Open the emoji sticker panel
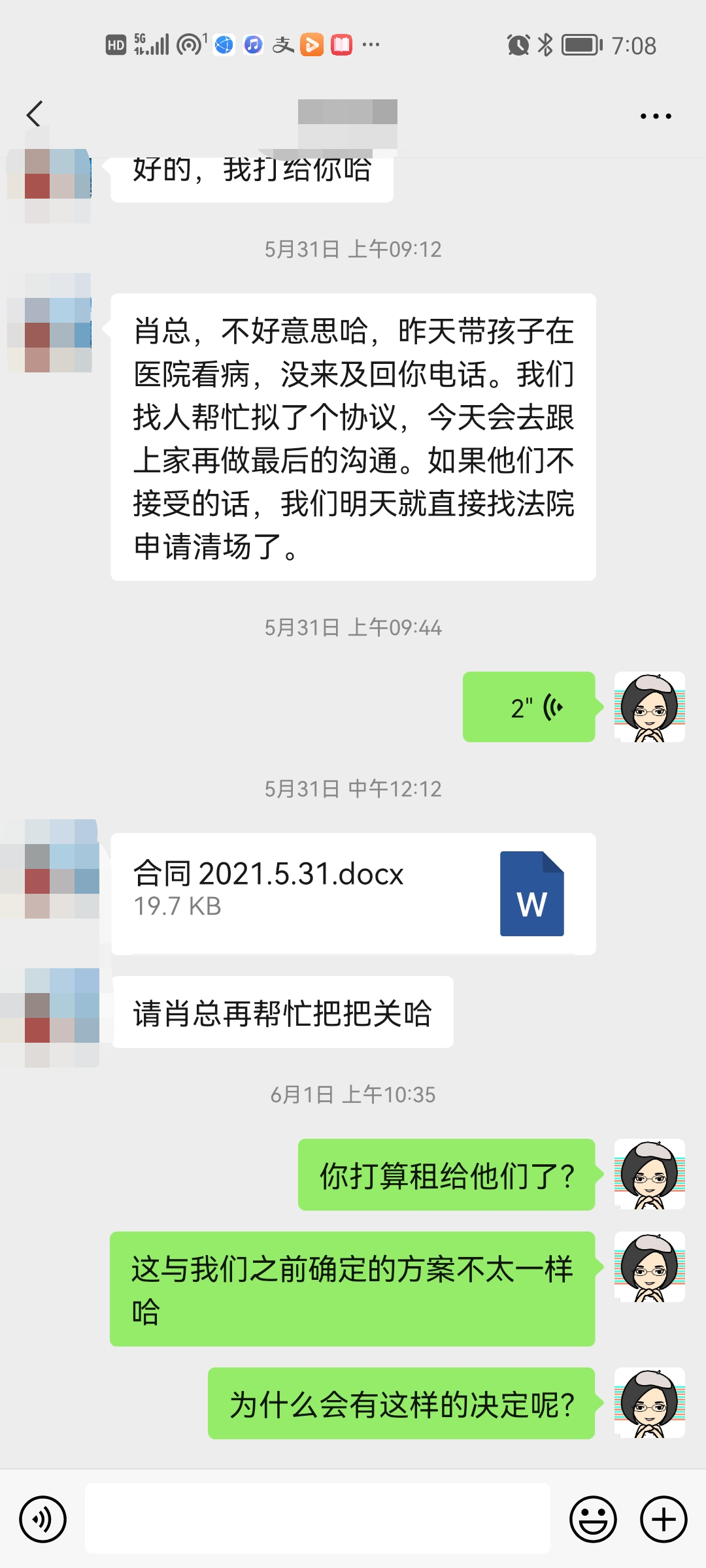Viewport: 706px width, 1568px height. [593, 1519]
